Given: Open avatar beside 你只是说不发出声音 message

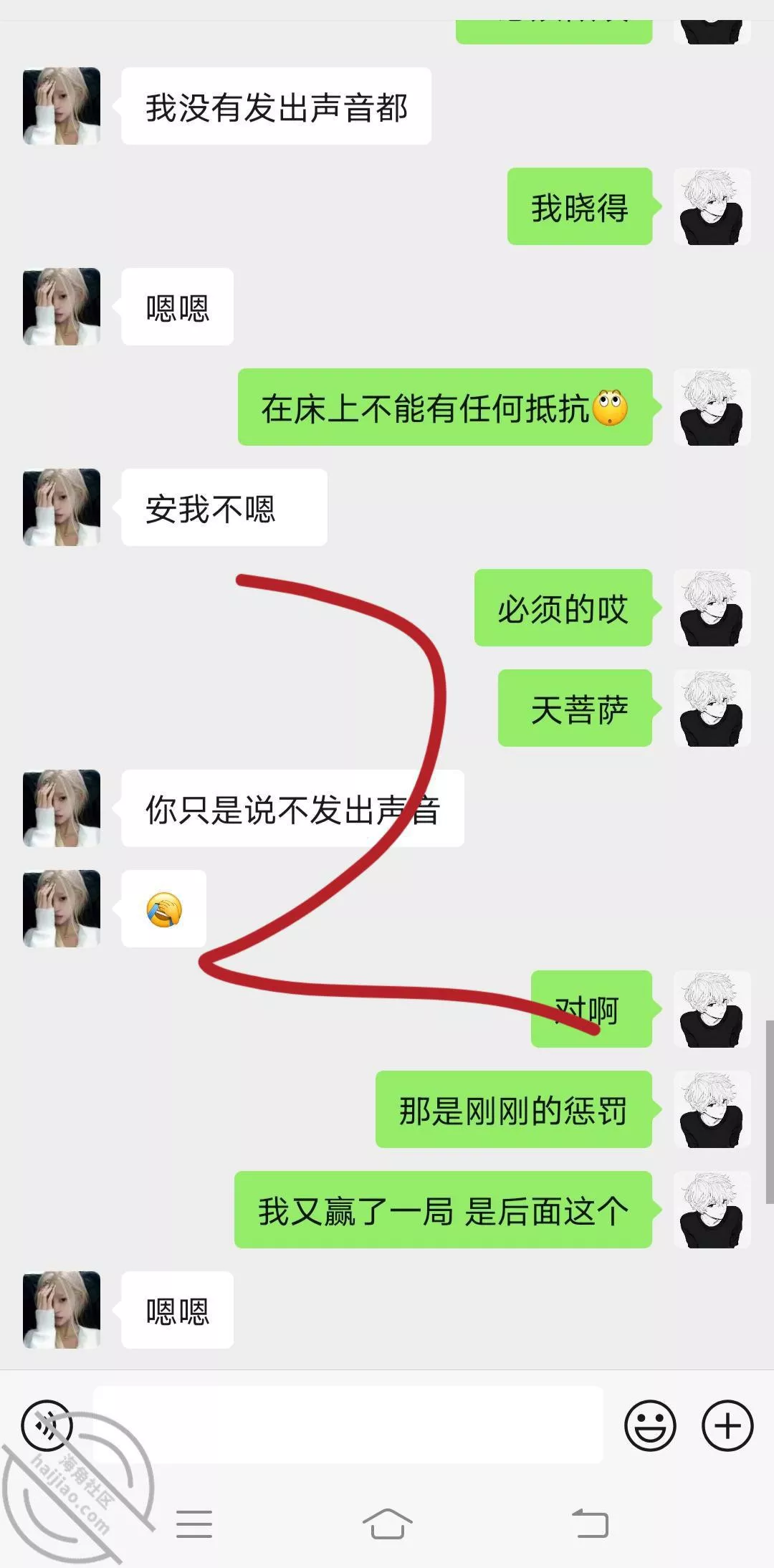Looking at the screenshot, I should 62,808.
